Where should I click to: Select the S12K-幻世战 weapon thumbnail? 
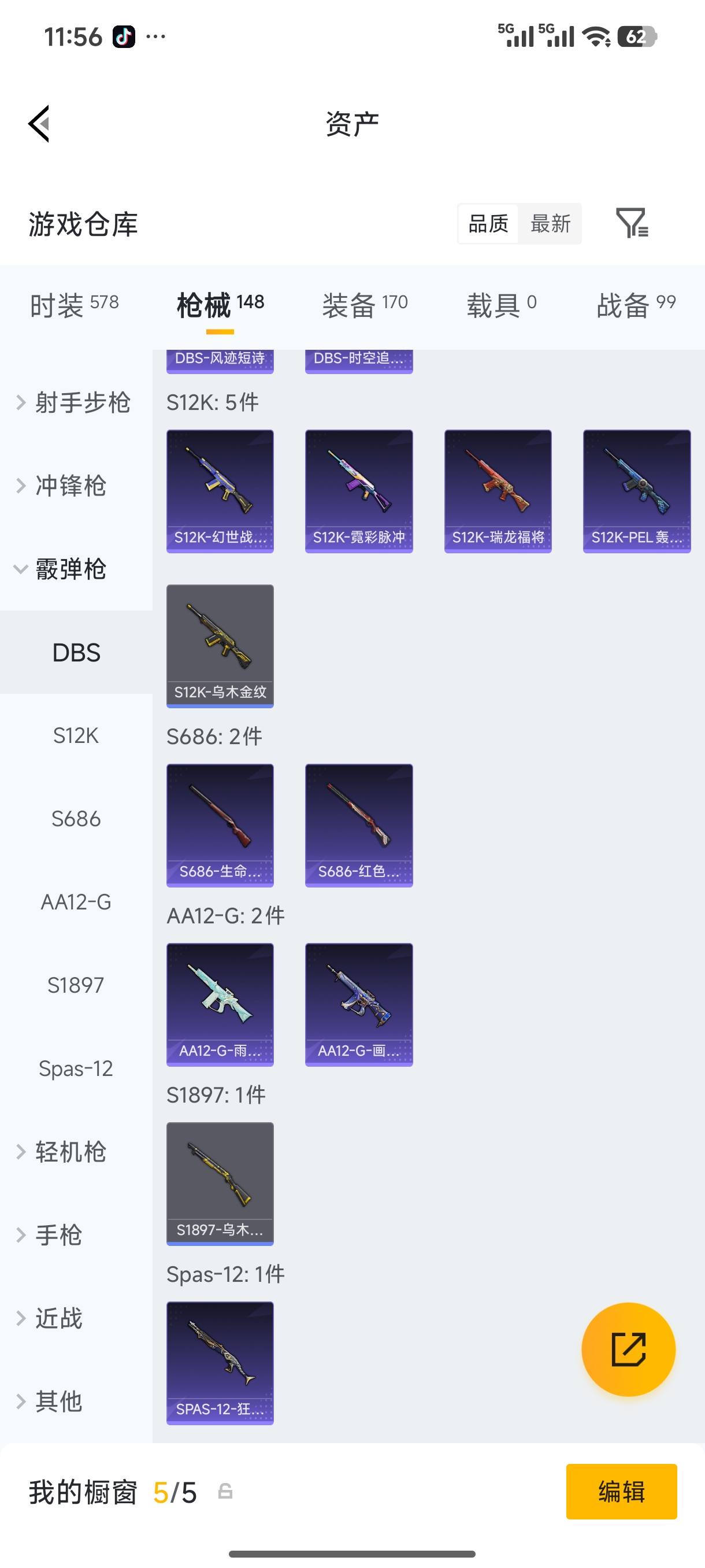pos(220,491)
